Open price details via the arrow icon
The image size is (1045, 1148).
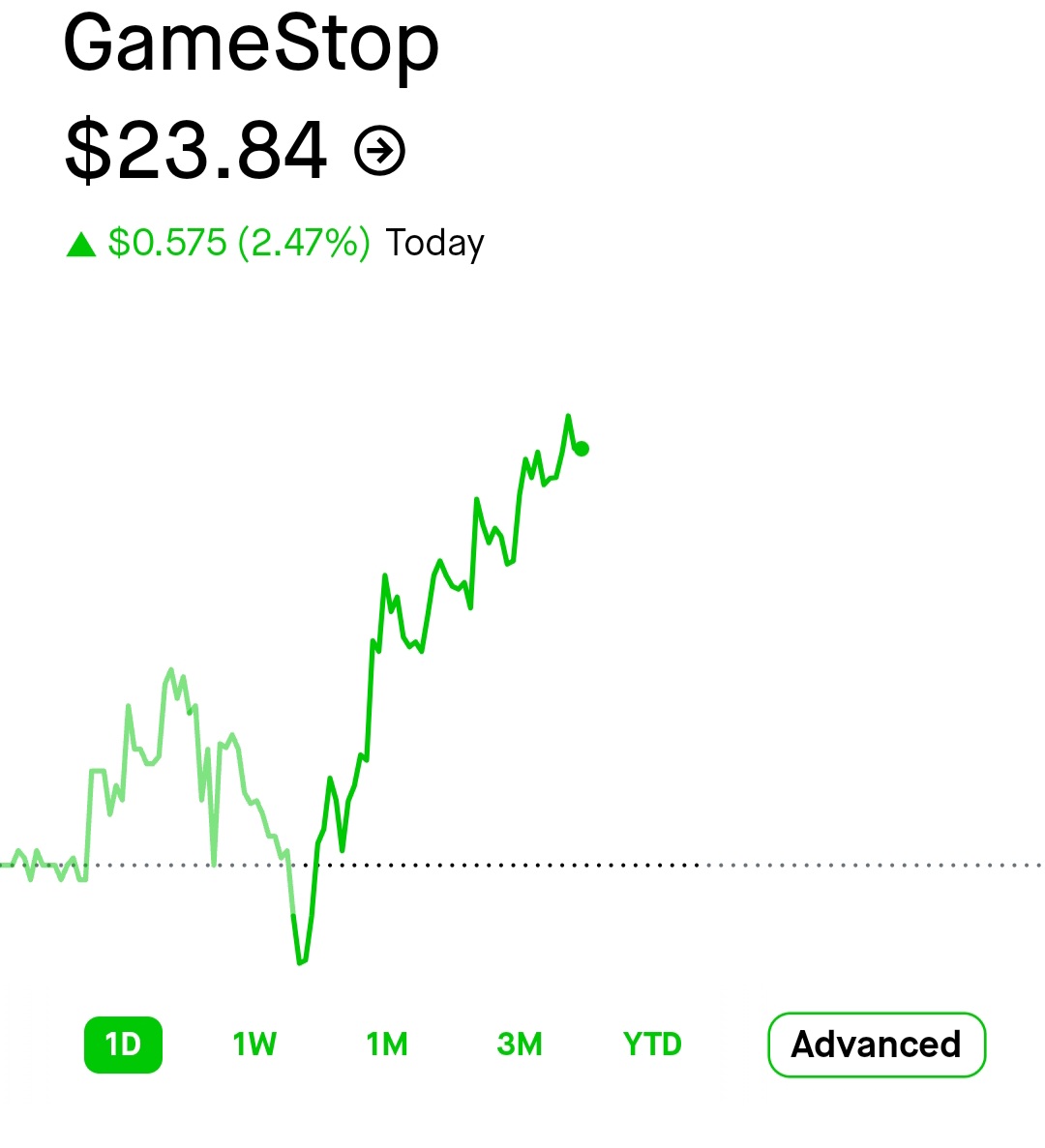(380, 151)
